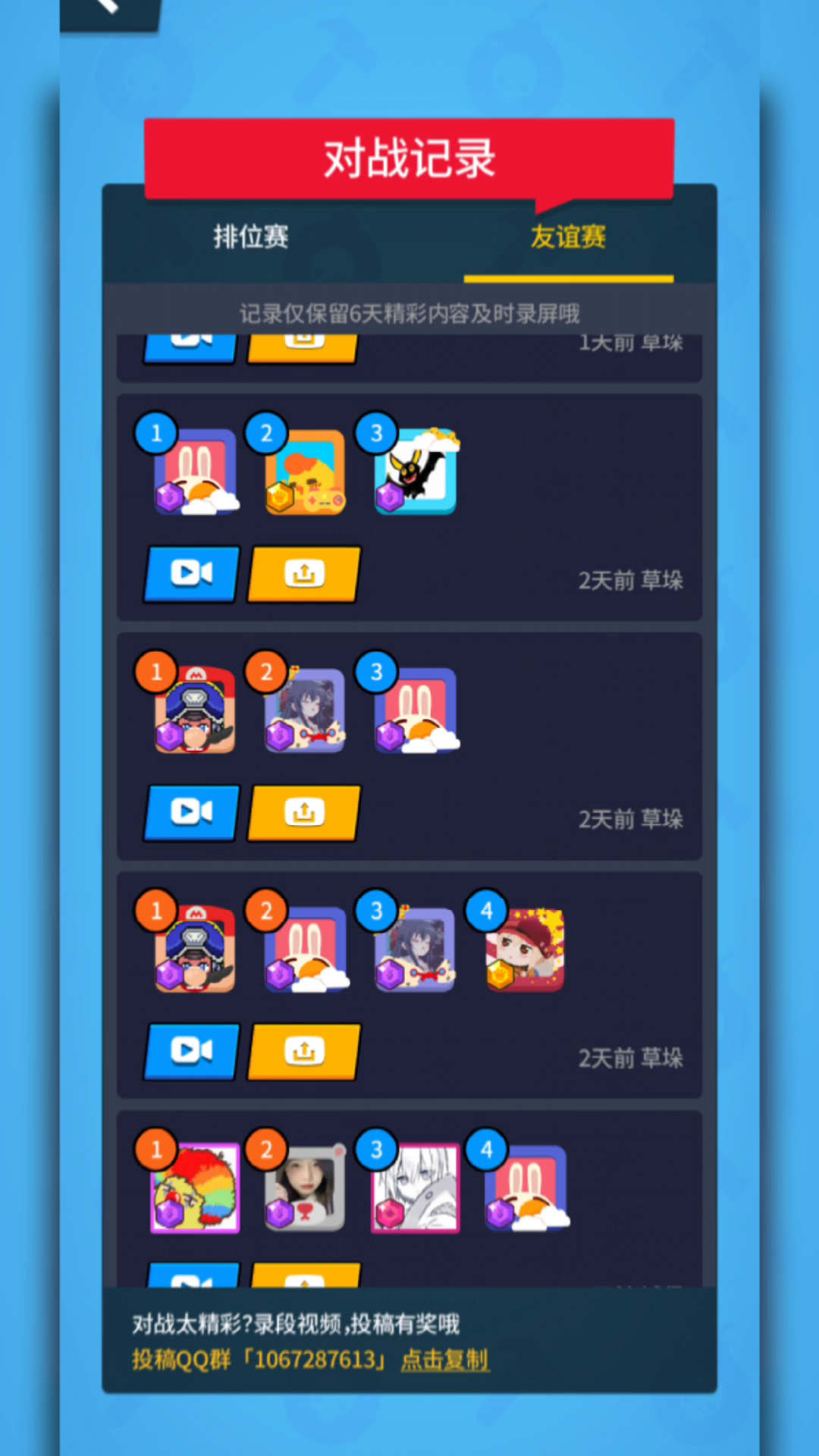Play replay of four-player match with red-hat girl
This screenshot has height=1456, width=819.
(x=192, y=1052)
